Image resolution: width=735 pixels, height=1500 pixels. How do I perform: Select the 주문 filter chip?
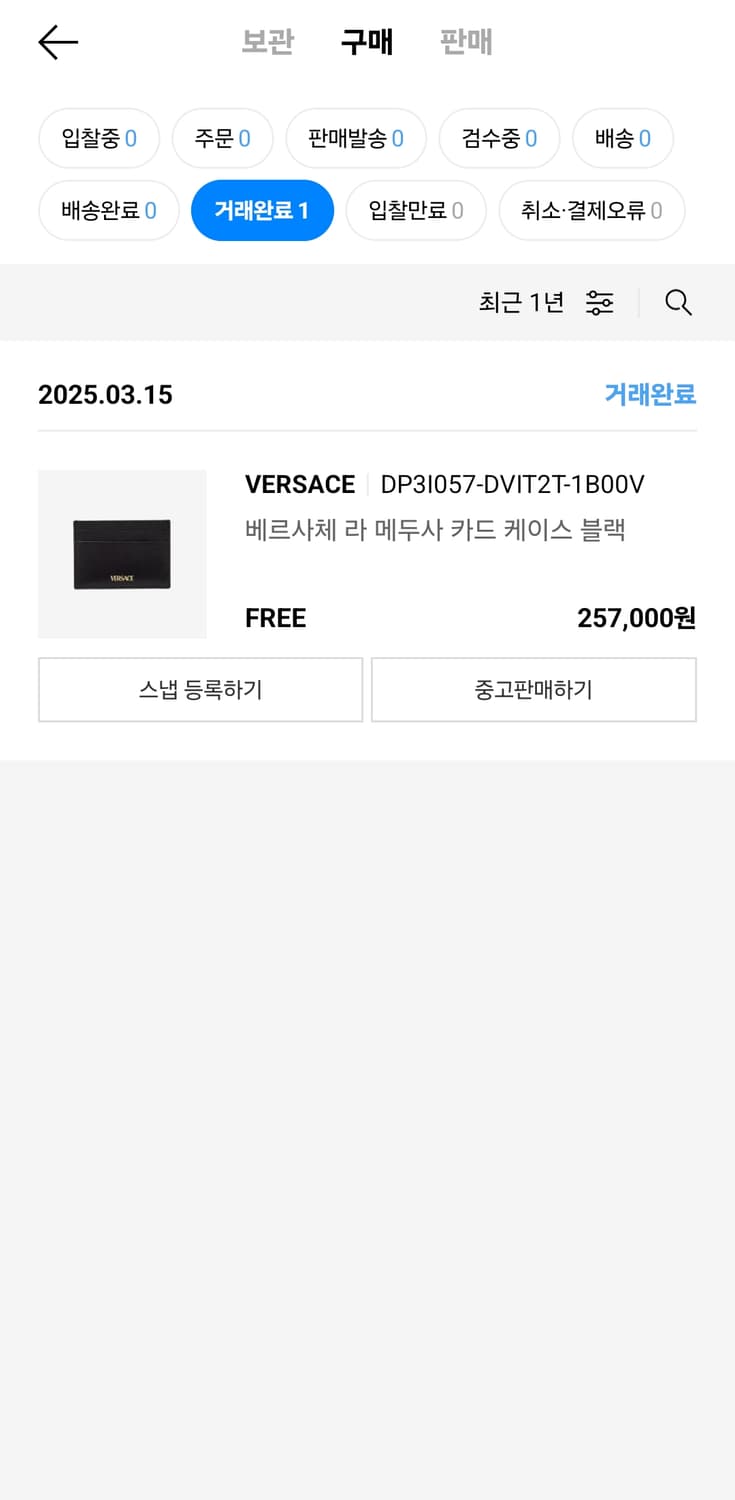tap(222, 138)
